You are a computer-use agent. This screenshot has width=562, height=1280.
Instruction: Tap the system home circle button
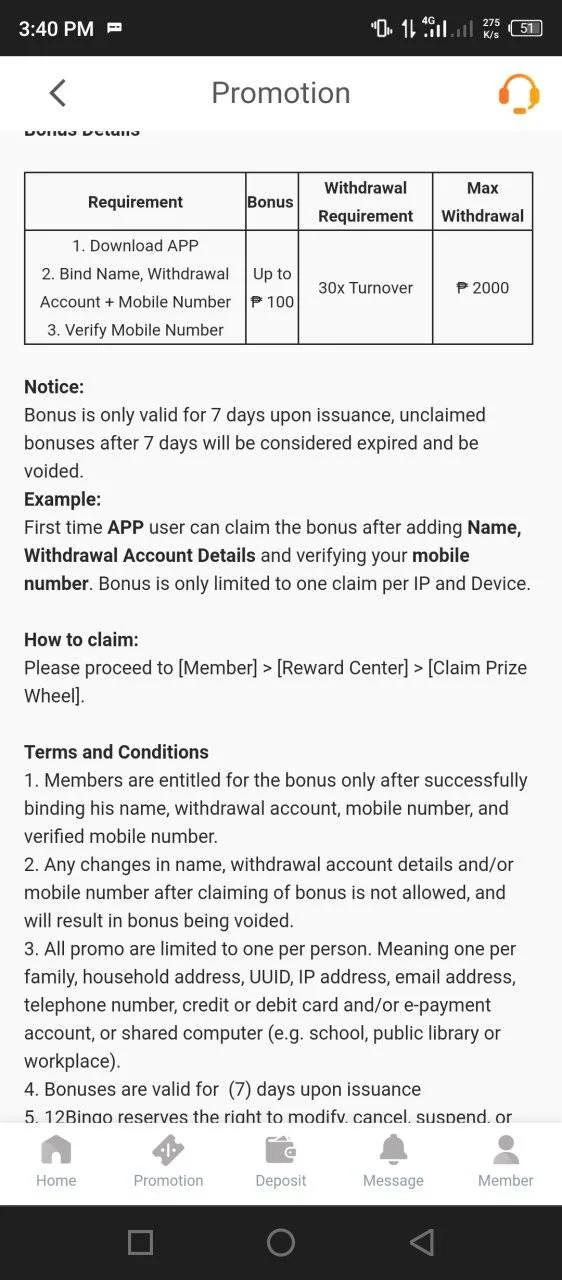point(281,1242)
